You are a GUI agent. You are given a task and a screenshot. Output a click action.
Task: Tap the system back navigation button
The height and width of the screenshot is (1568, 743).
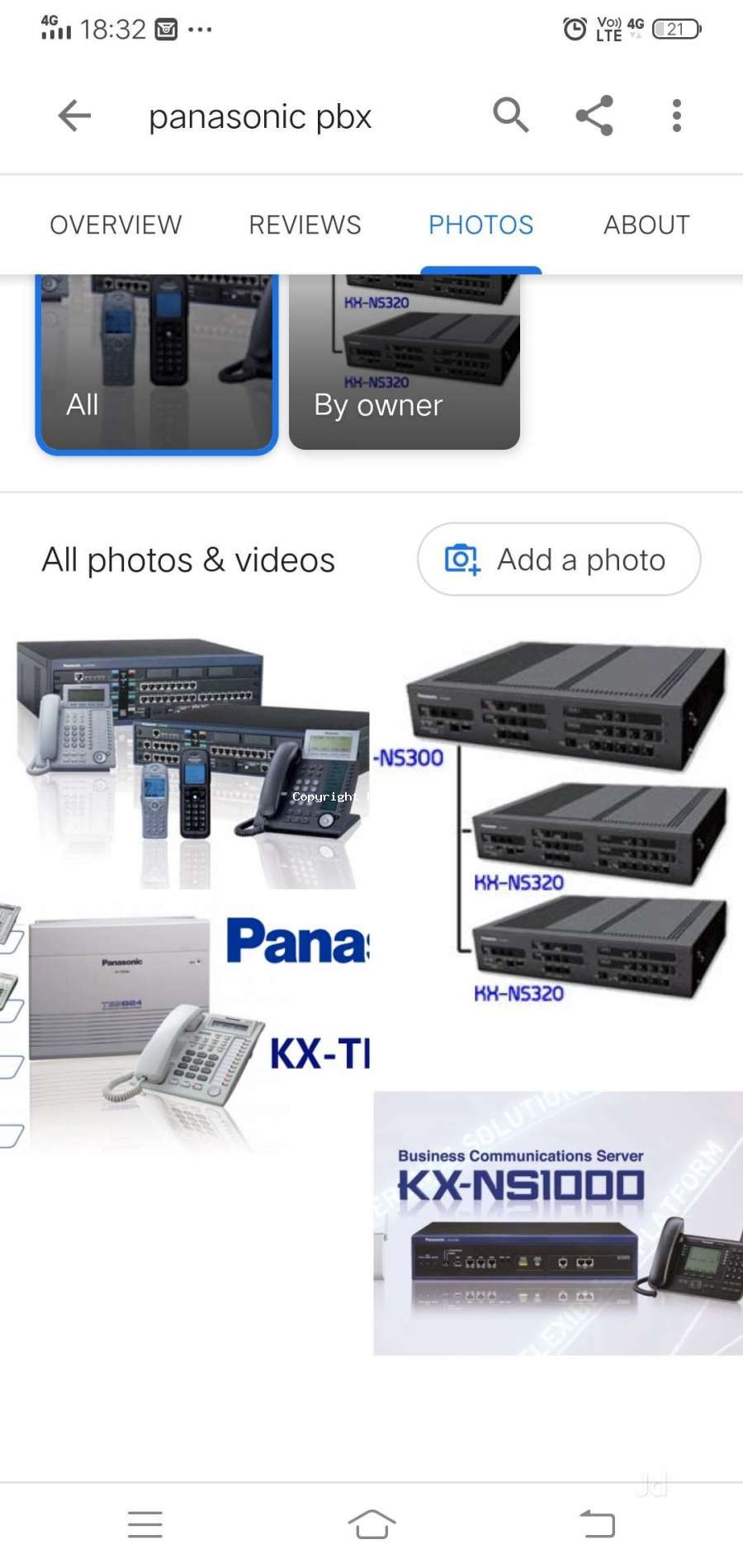click(x=598, y=1523)
